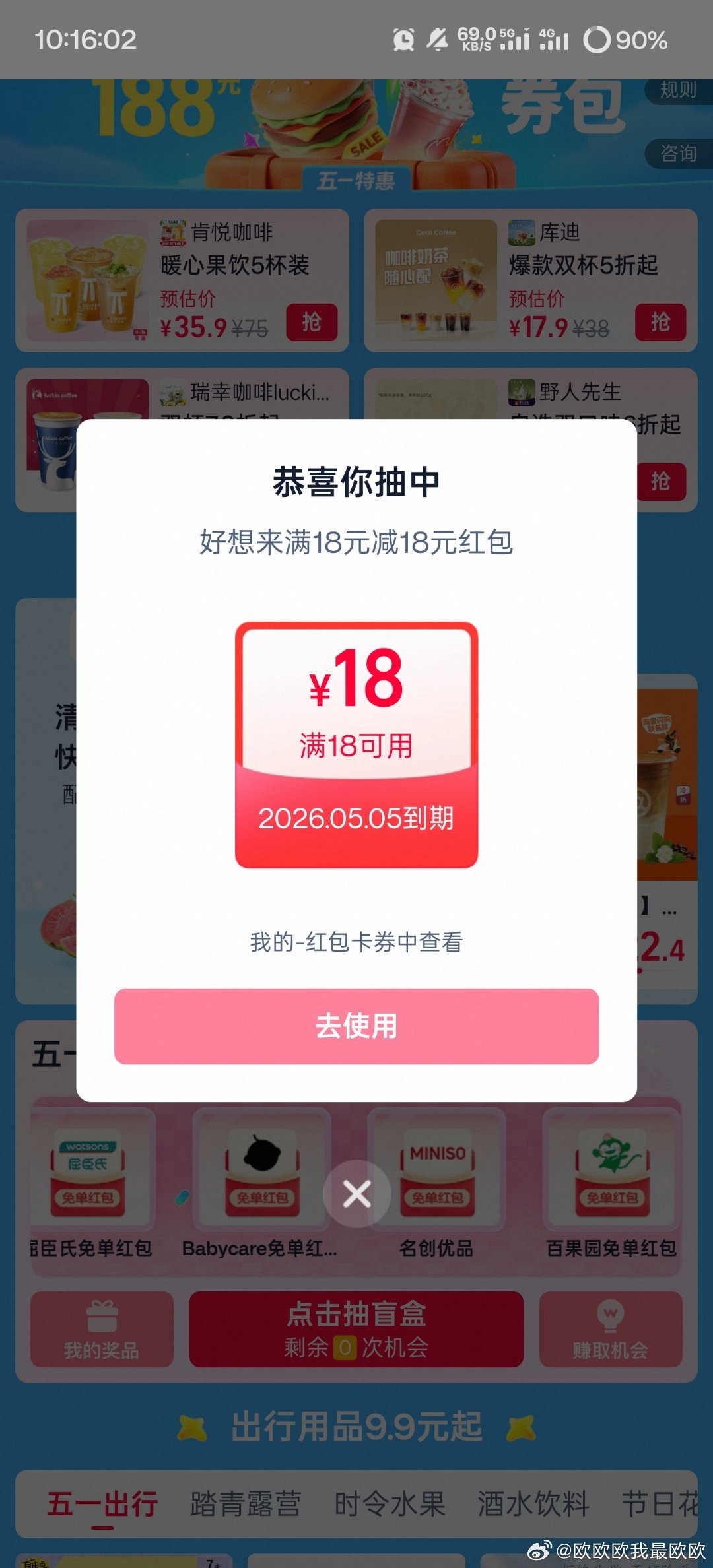Image resolution: width=713 pixels, height=1568 pixels.
Task: Switch to 酒水饮料 tab
Action: point(533,1505)
